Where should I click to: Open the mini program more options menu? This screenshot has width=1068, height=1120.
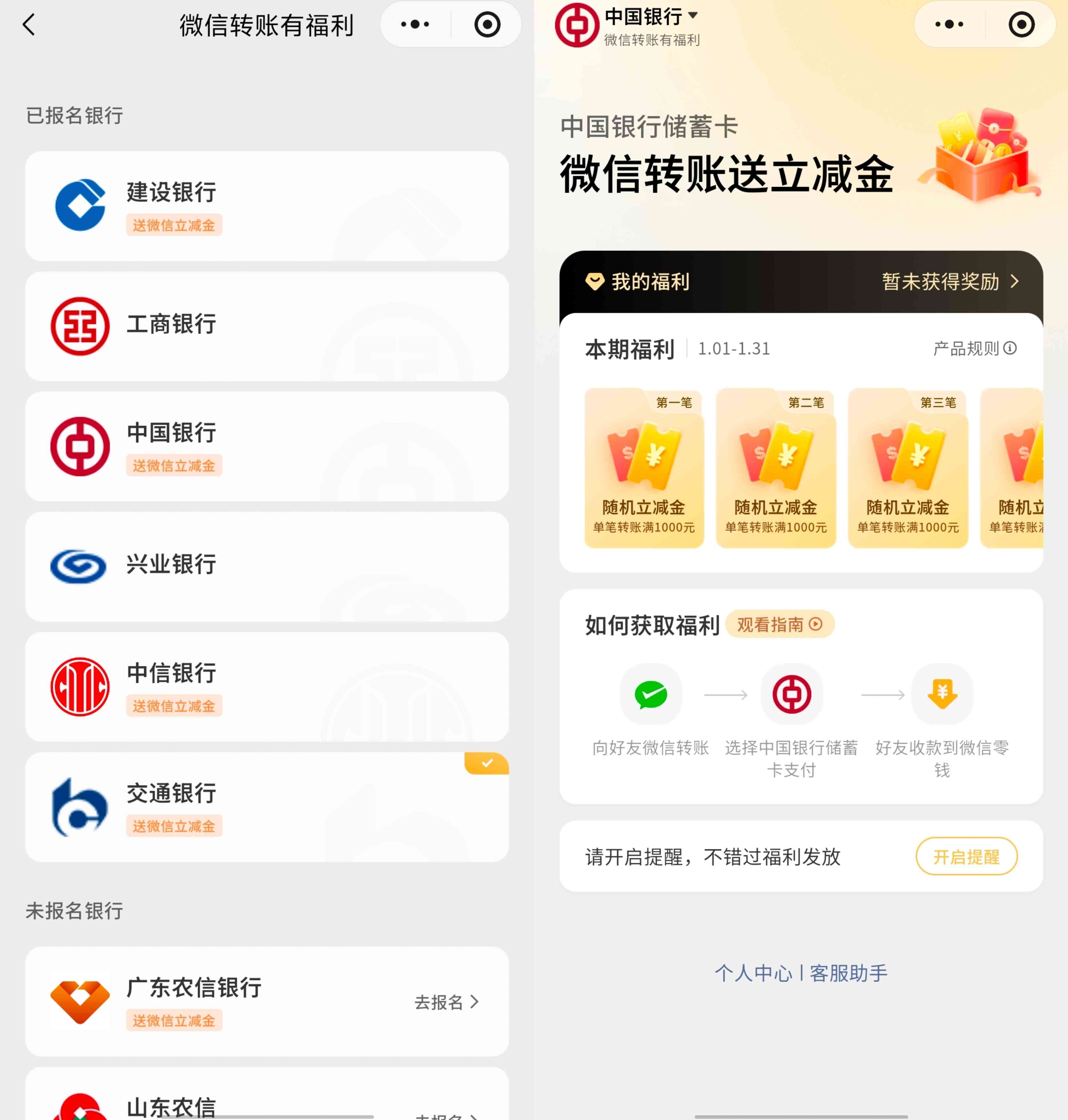coord(414,24)
